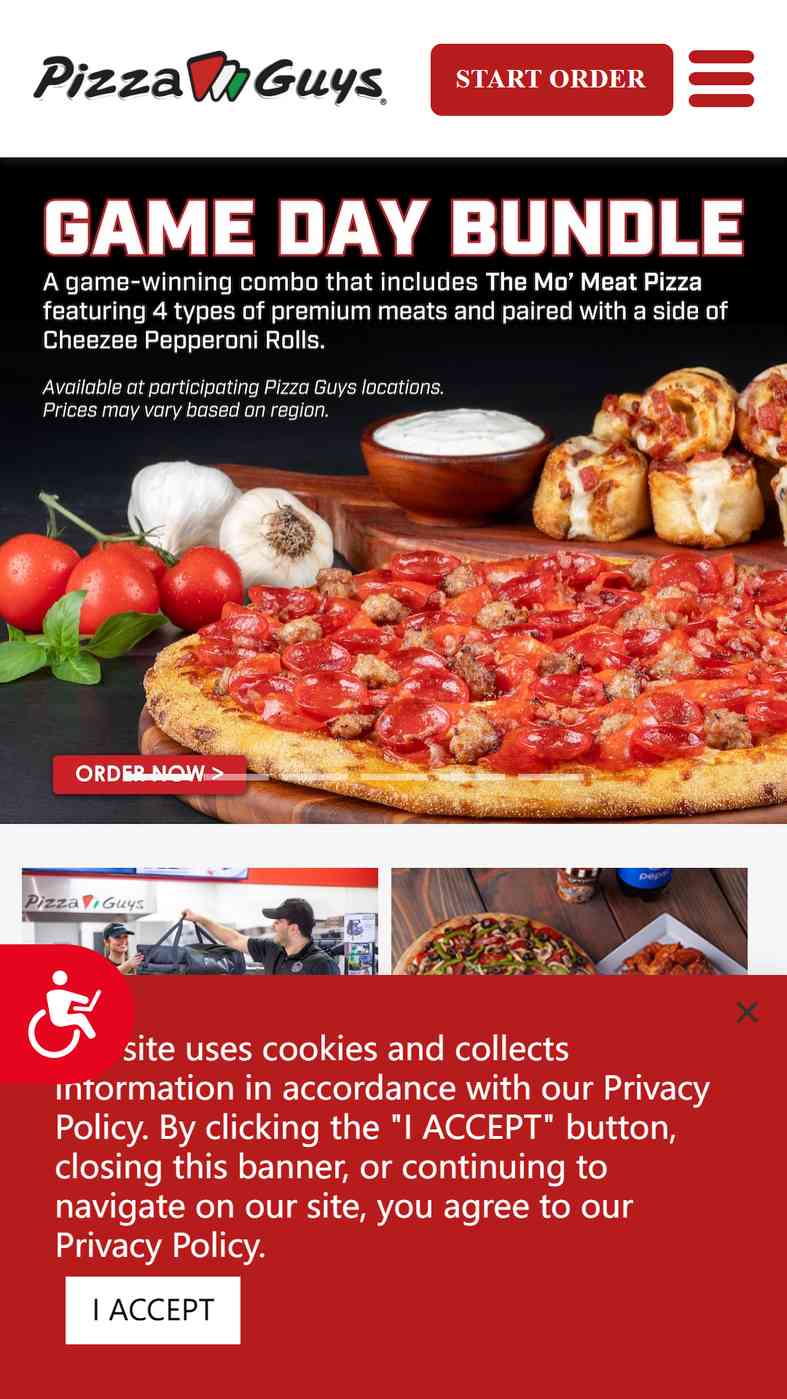Open the tile showing employees with delivery bag
787x1399 pixels.
point(200,921)
